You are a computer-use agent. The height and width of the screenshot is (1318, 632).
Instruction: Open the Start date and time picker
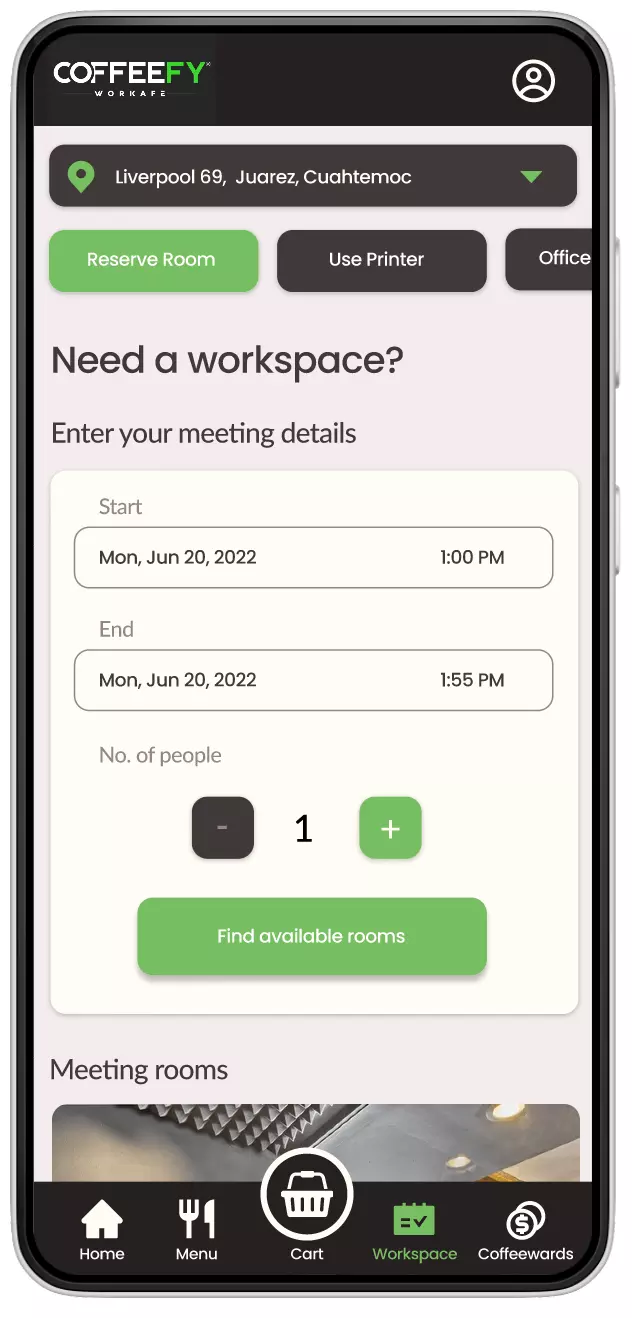pos(313,557)
